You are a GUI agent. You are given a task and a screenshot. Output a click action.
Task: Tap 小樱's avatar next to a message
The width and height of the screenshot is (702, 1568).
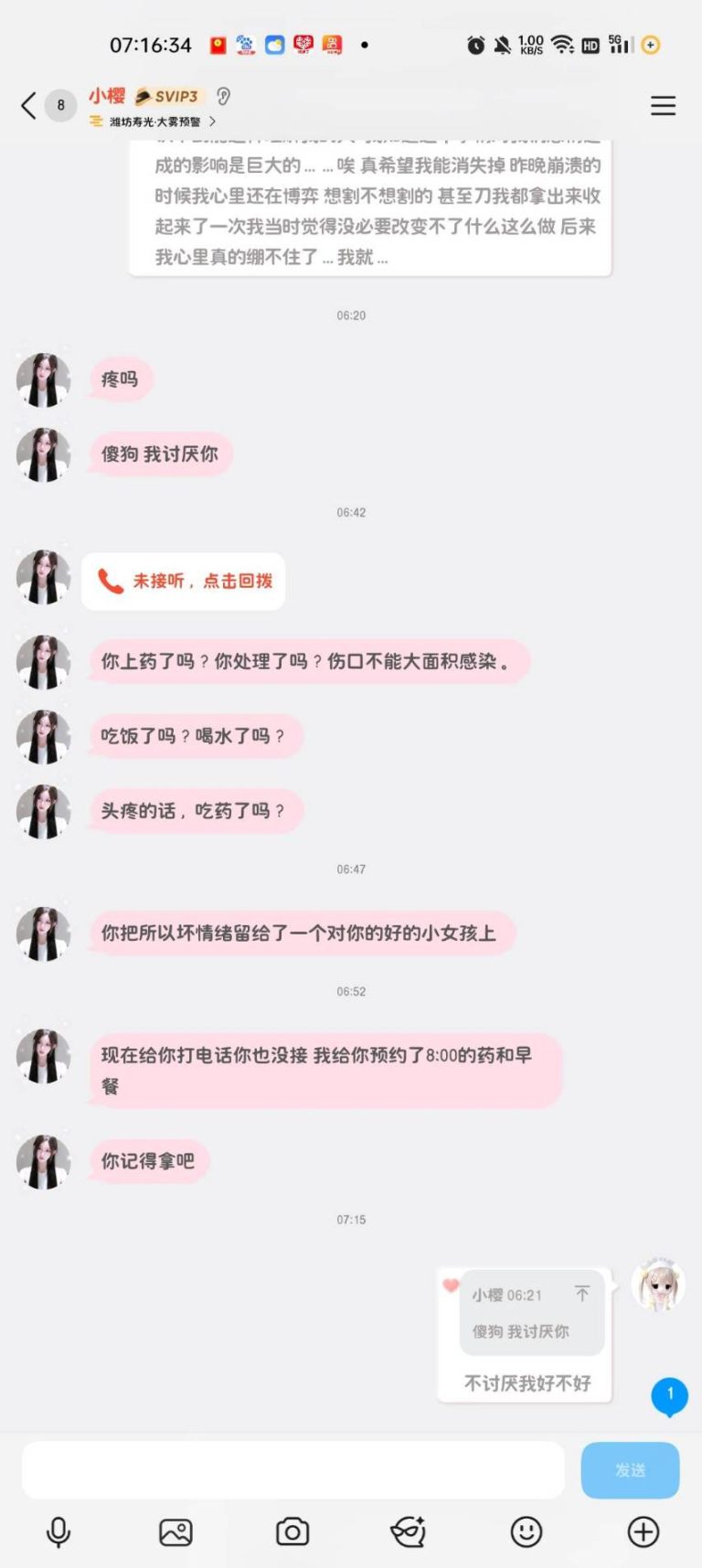tap(42, 381)
